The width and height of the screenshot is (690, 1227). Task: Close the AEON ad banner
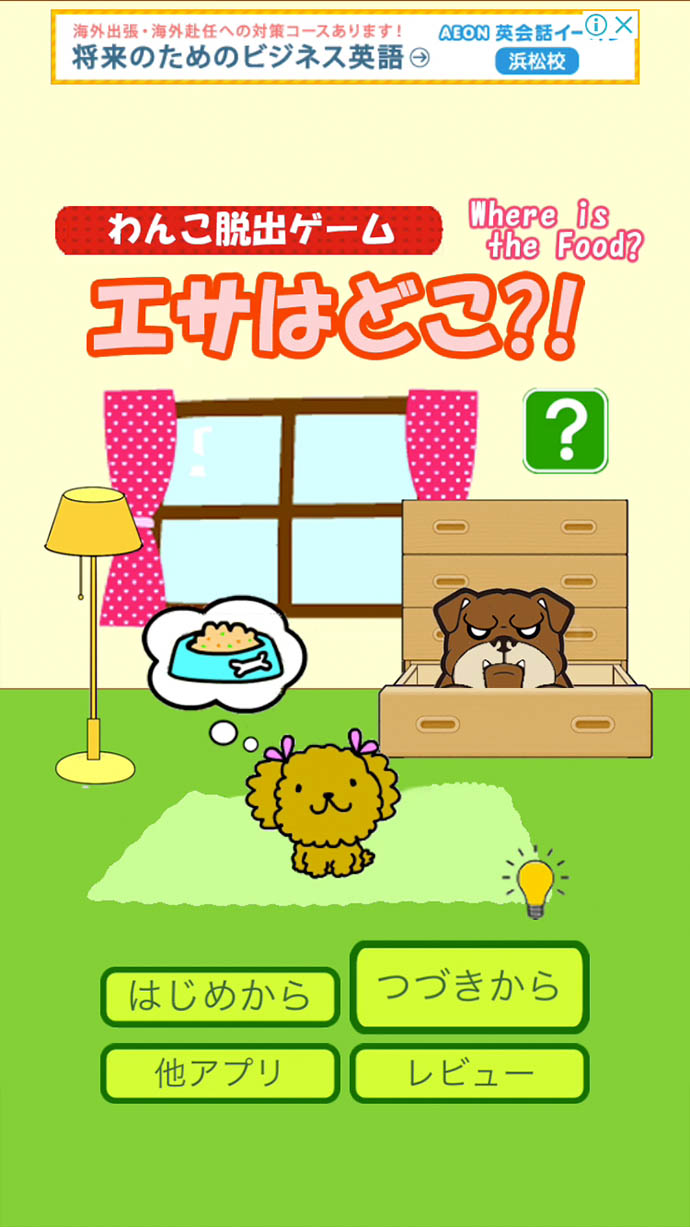[623, 25]
